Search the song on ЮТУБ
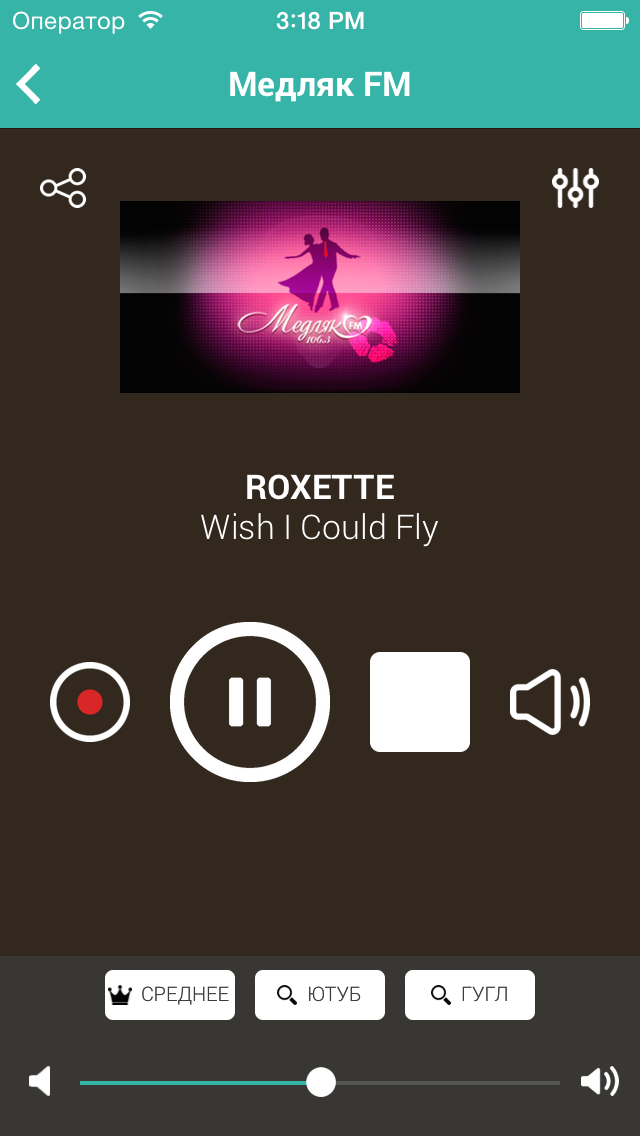Viewport: 640px width, 1136px height. tap(320, 995)
